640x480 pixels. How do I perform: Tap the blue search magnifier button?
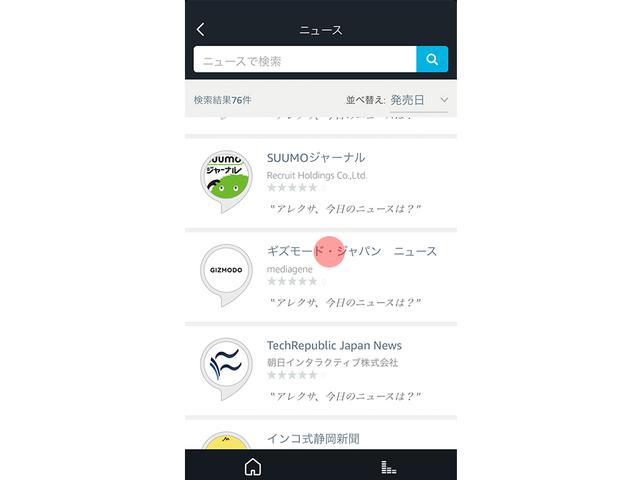431,60
